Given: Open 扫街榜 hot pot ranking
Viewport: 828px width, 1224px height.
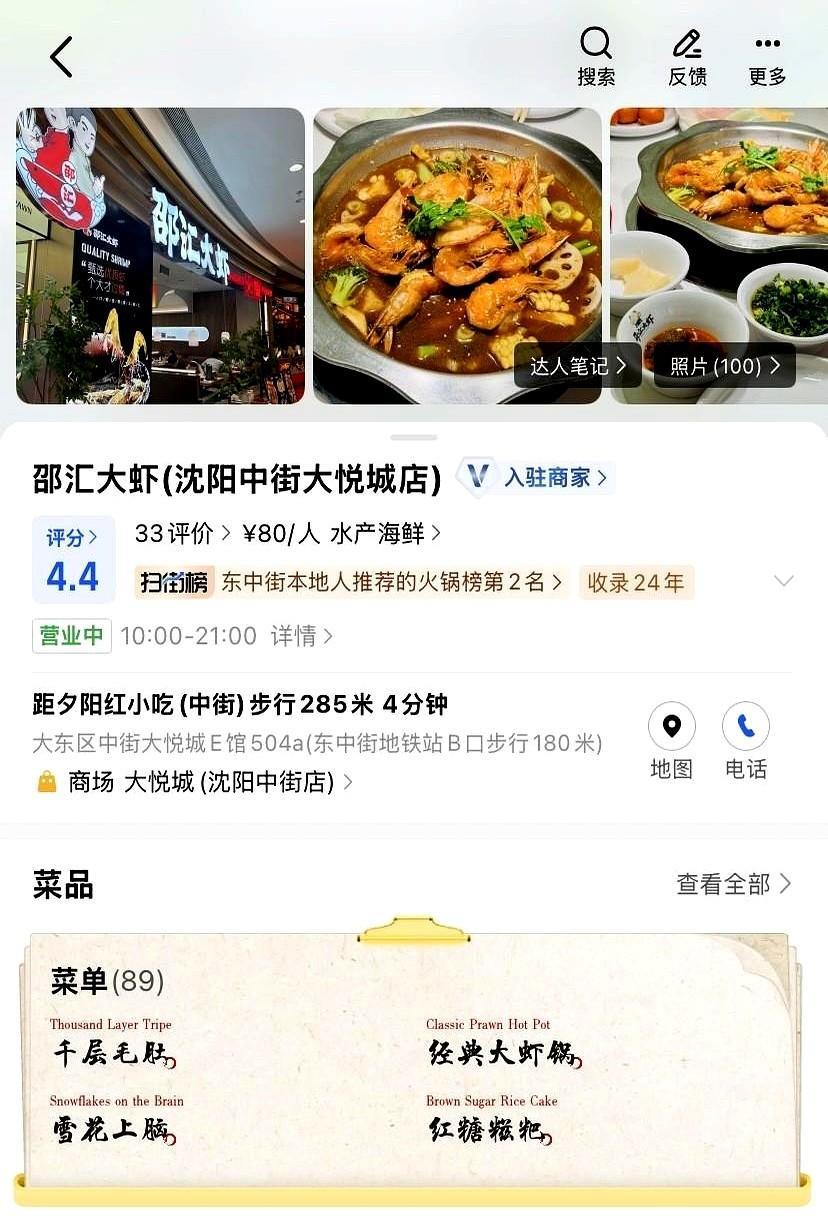Looking at the screenshot, I should [x=350, y=582].
